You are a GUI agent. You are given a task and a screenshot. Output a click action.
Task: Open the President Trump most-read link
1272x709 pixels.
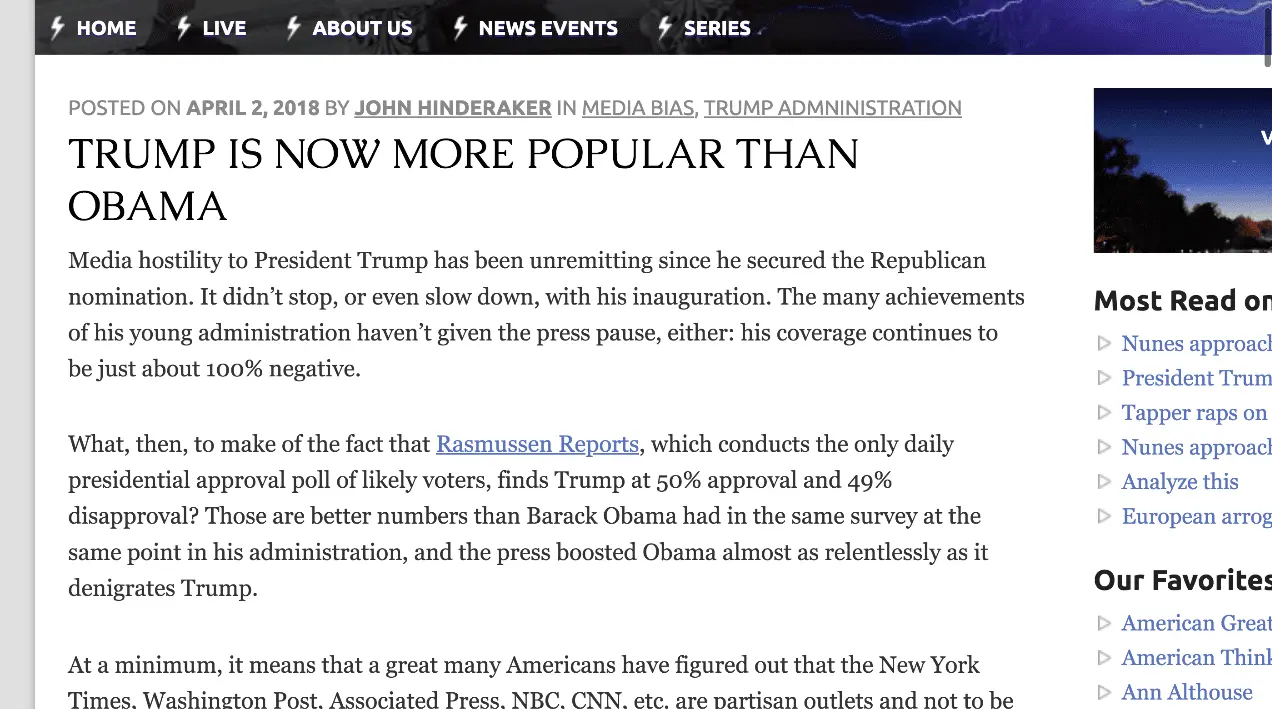click(1195, 378)
